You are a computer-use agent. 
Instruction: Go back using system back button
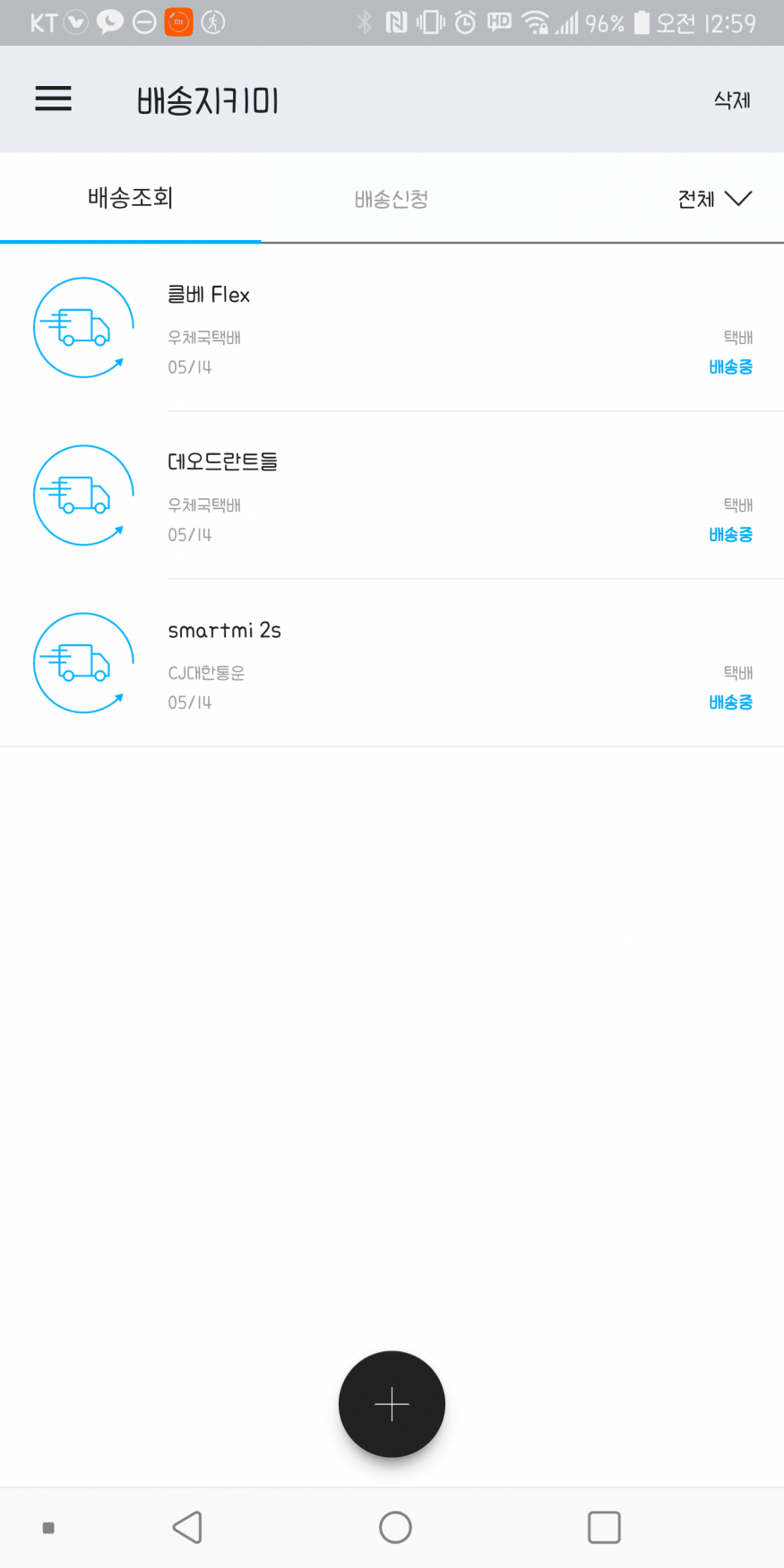[187, 1528]
